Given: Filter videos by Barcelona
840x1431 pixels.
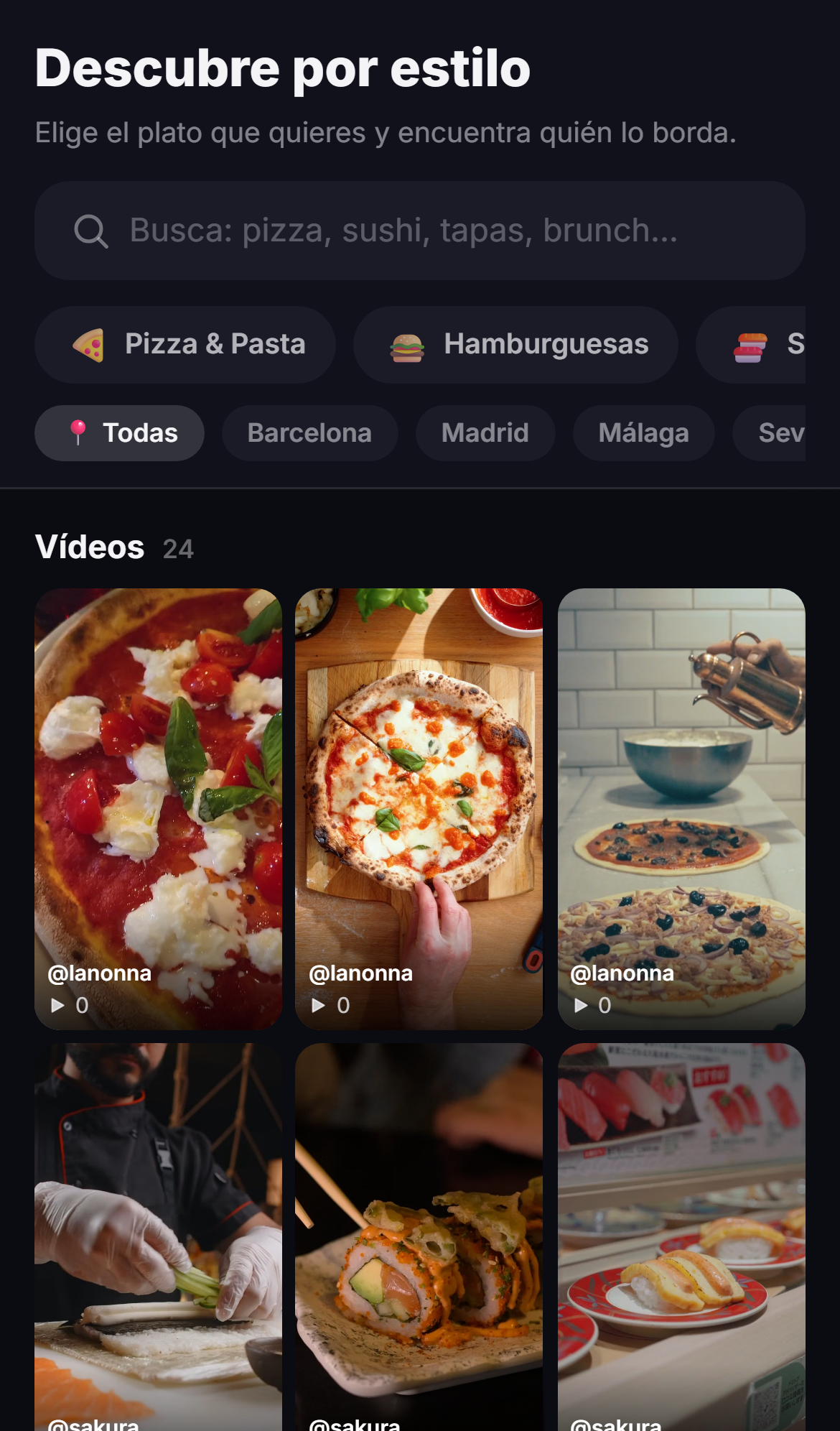Looking at the screenshot, I should pos(310,433).
